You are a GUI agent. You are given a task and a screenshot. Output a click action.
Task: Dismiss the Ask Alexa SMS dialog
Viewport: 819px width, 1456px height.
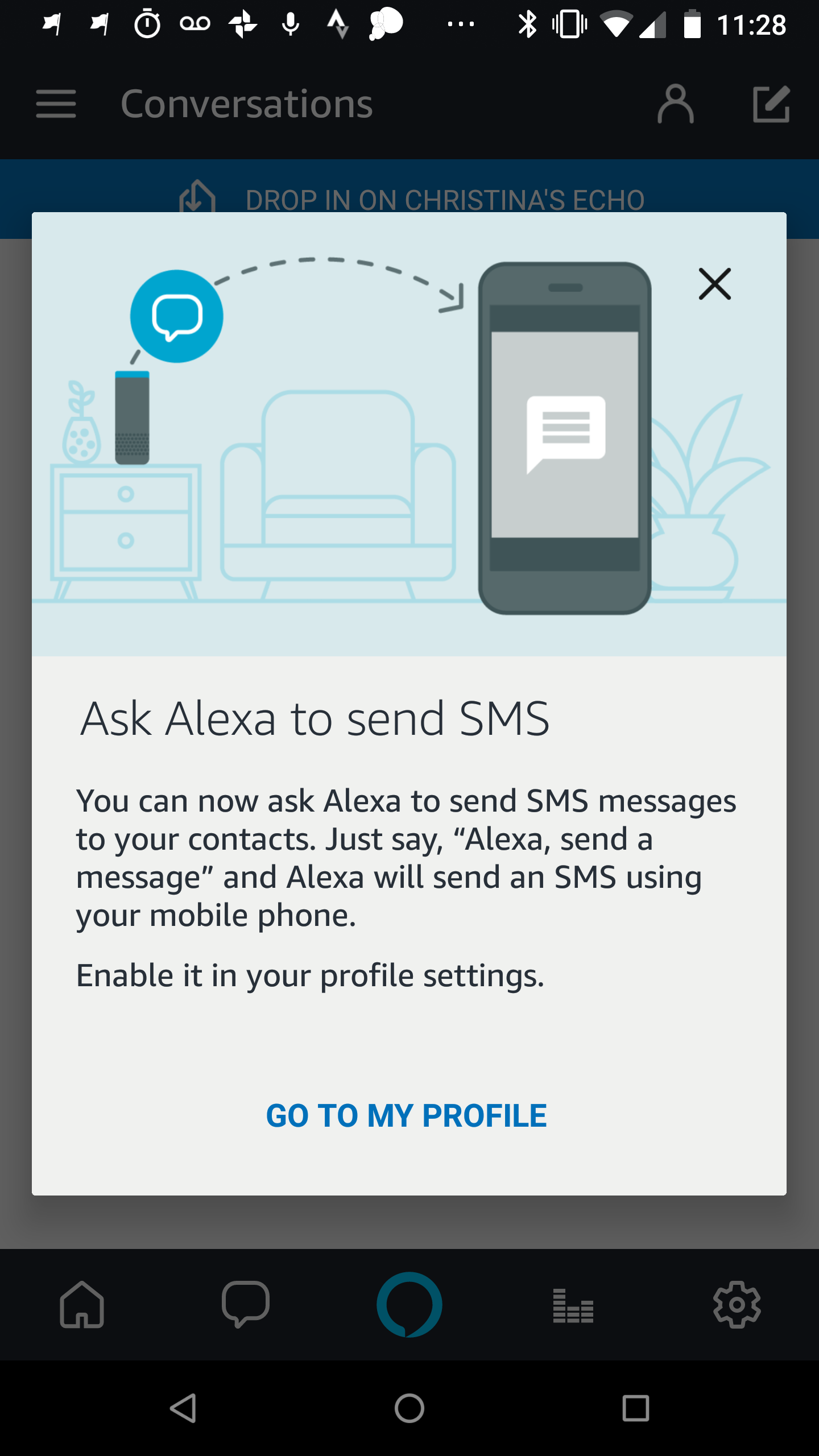click(714, 284)
